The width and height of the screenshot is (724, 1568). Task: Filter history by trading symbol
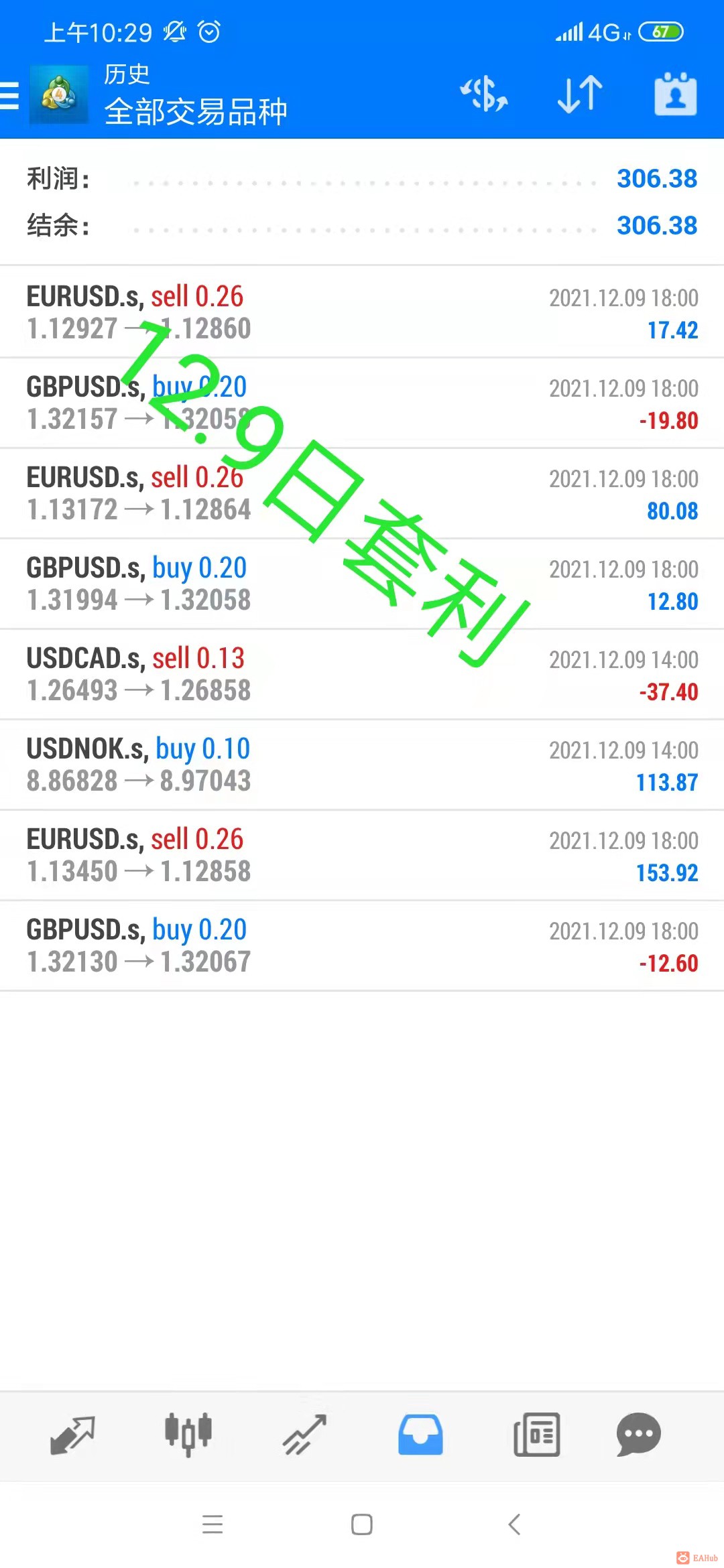484,94
